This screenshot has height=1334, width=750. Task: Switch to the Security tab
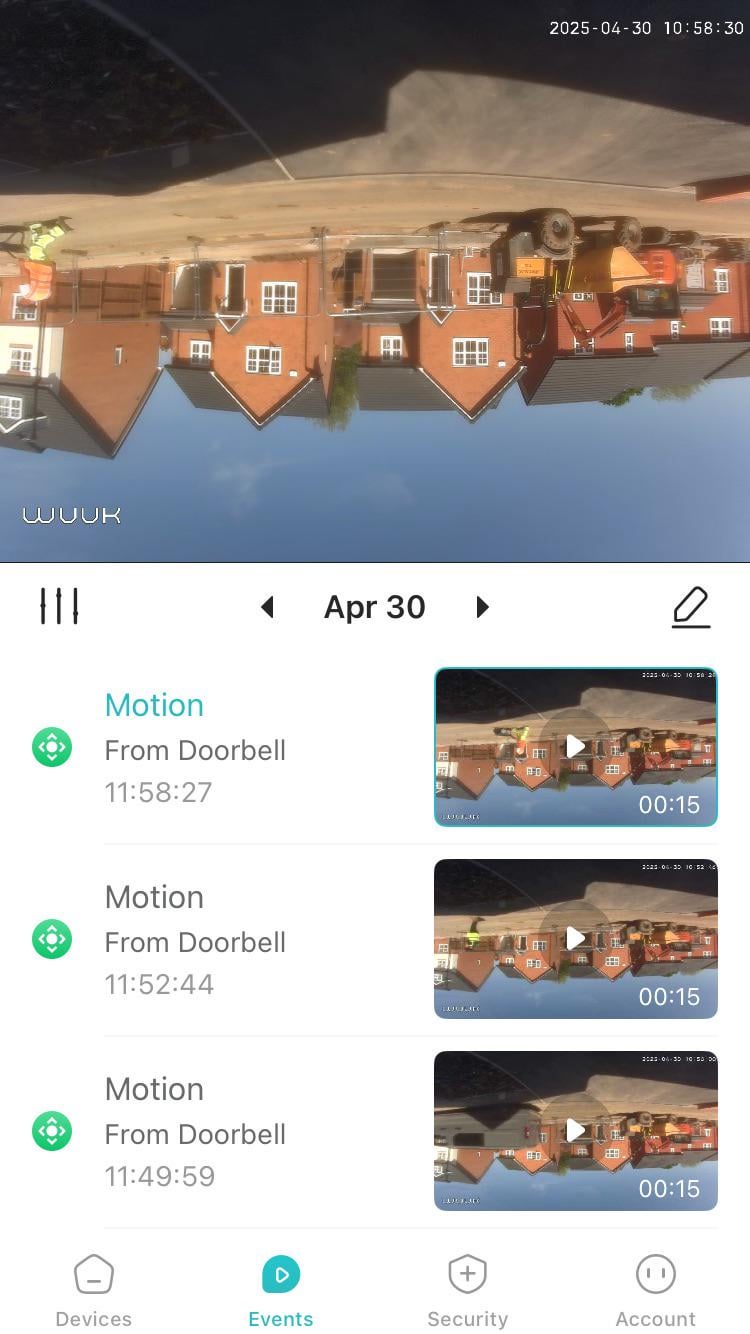point(468,1290)
